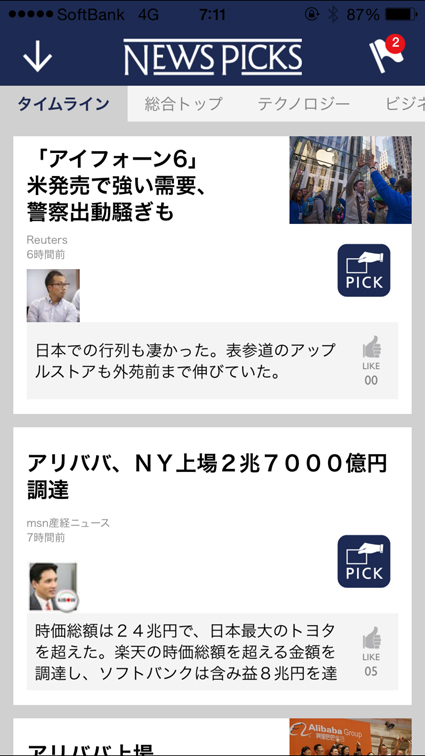This screenshot has width=425, height=756.
Task: Switch to the テクノロジー tab
Action: click(303, 104)
